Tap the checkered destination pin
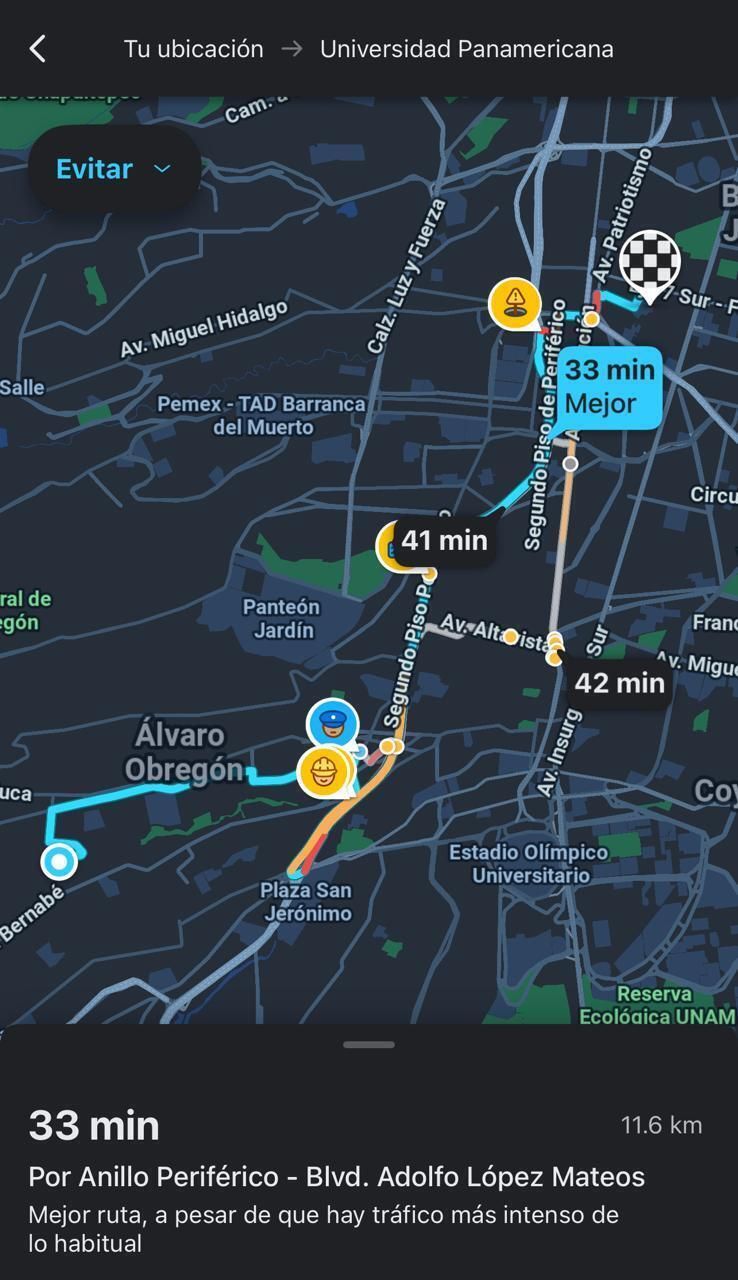 click(650, 263)
